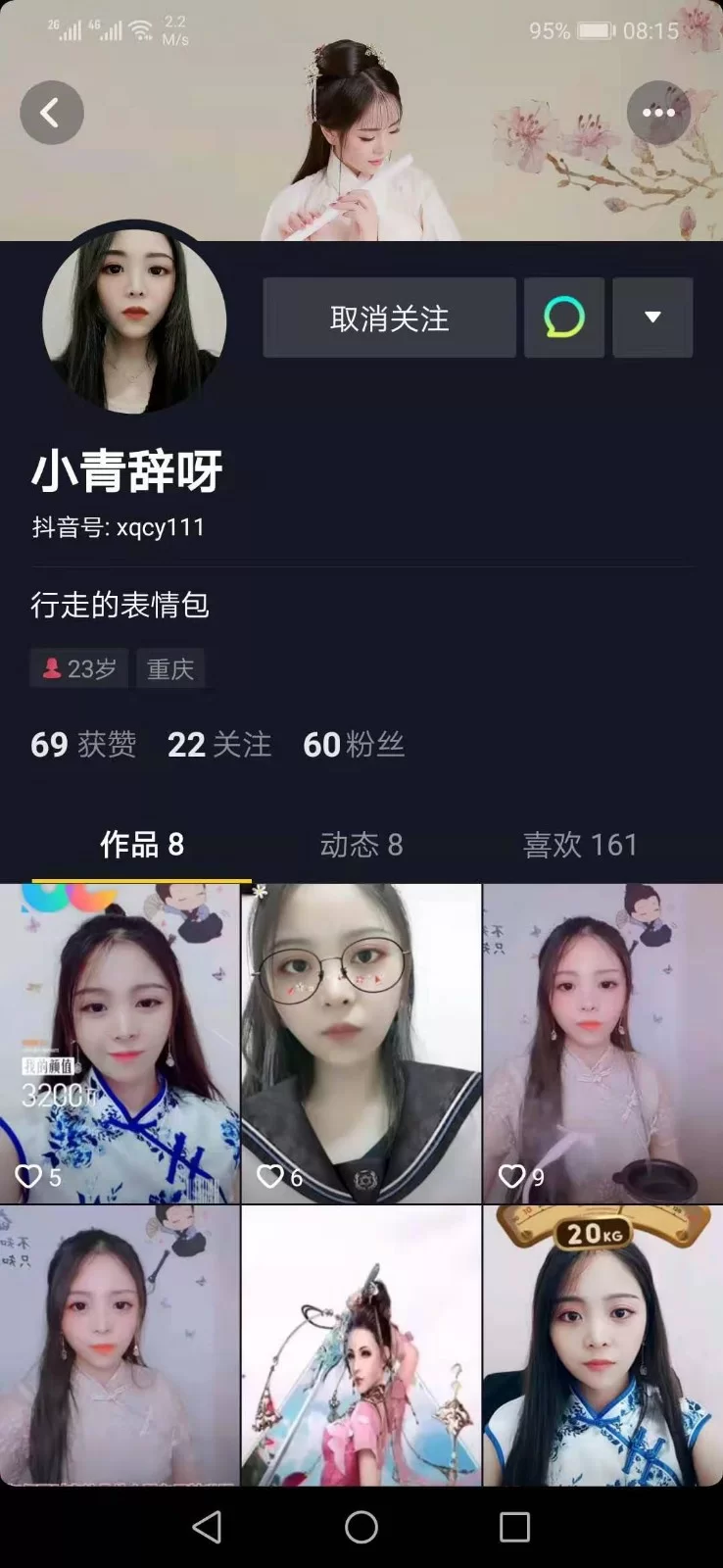Open recent apps from navigation bar
The height and width of the screenshot is (1568, 723).
tap(514, 1527)
